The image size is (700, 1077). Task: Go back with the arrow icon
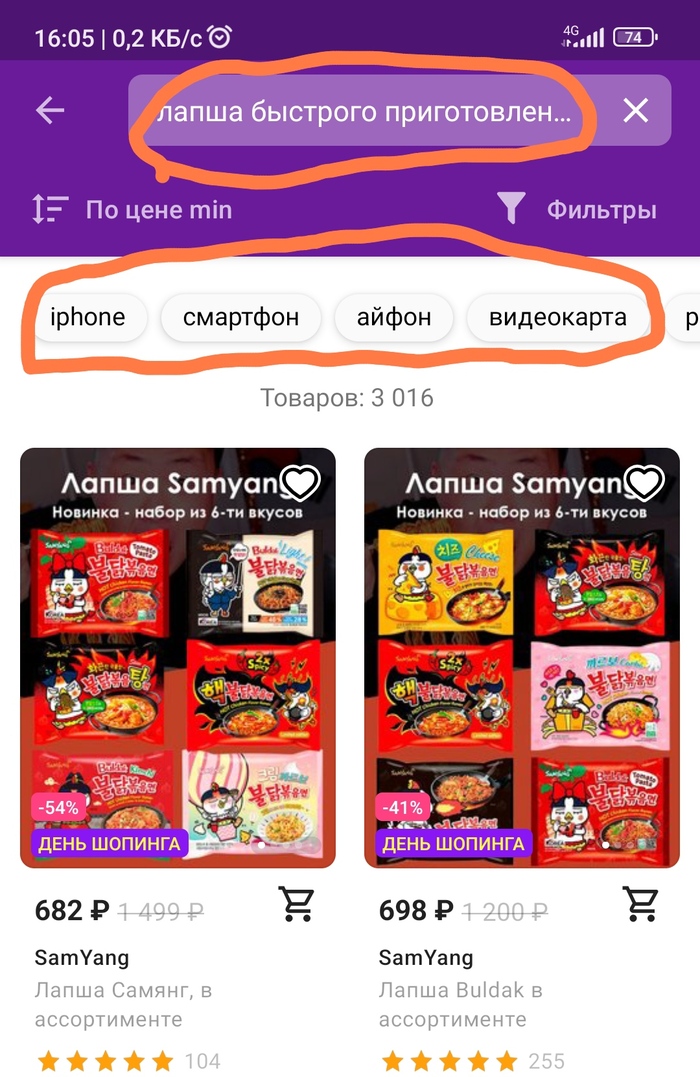(50, 111)
